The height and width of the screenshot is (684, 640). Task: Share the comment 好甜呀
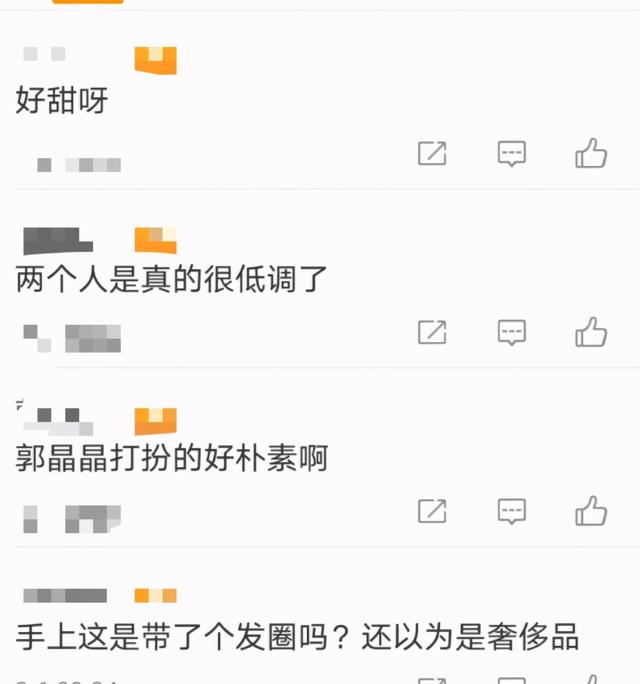432,154
